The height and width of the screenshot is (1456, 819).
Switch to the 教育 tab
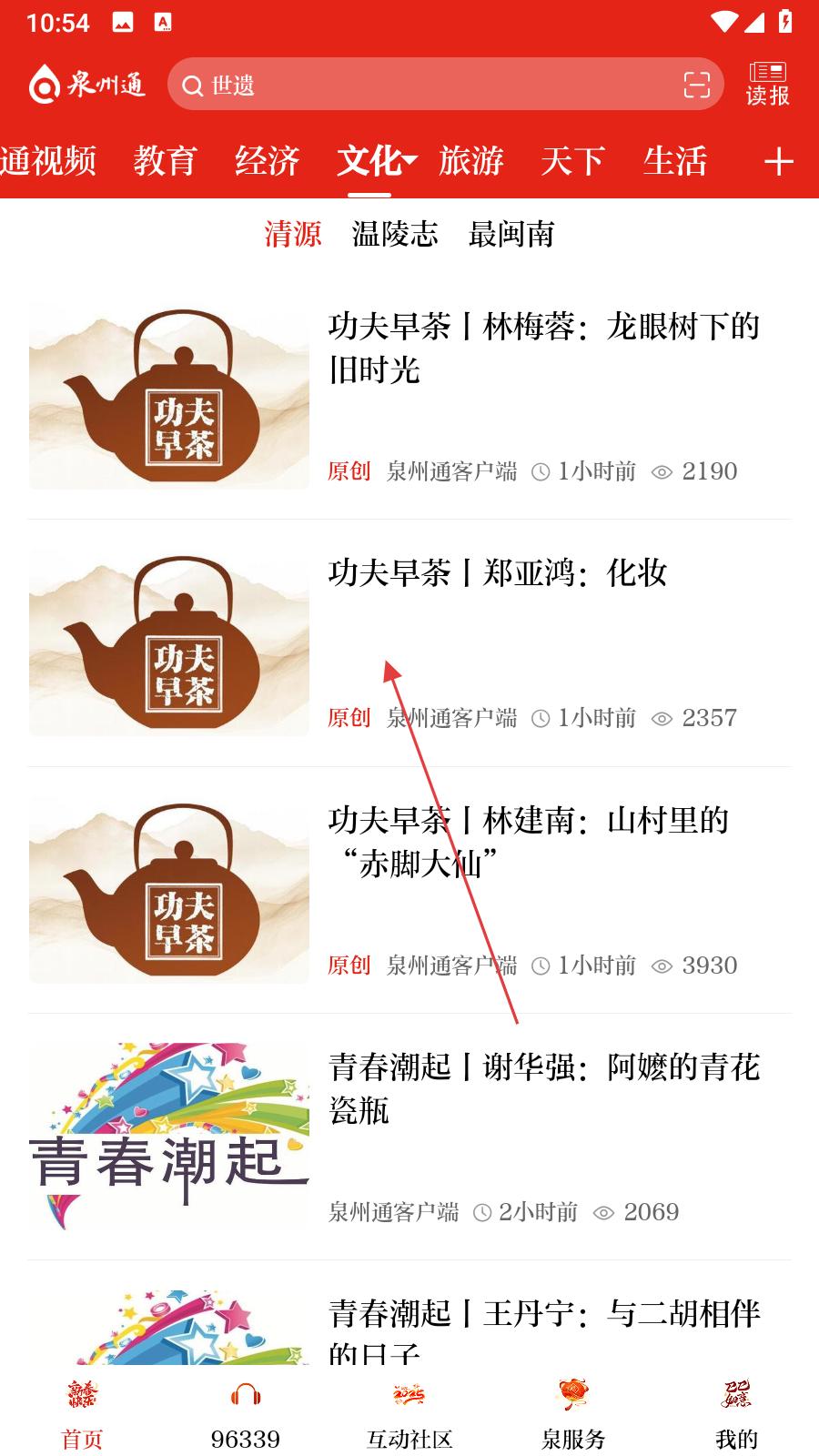point(165,161)
